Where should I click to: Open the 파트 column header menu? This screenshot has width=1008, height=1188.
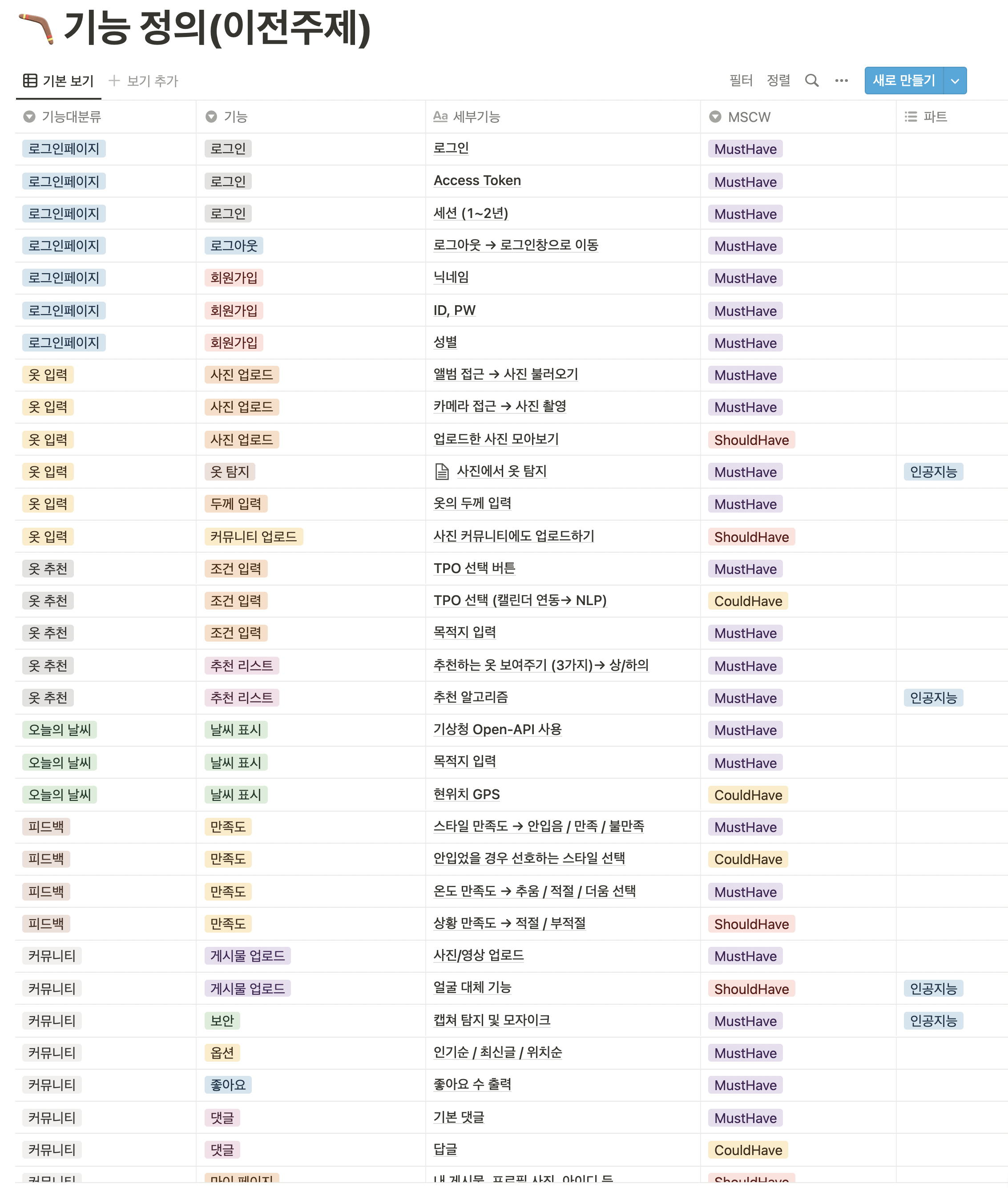pyautogui.click(x=935, y=117)
